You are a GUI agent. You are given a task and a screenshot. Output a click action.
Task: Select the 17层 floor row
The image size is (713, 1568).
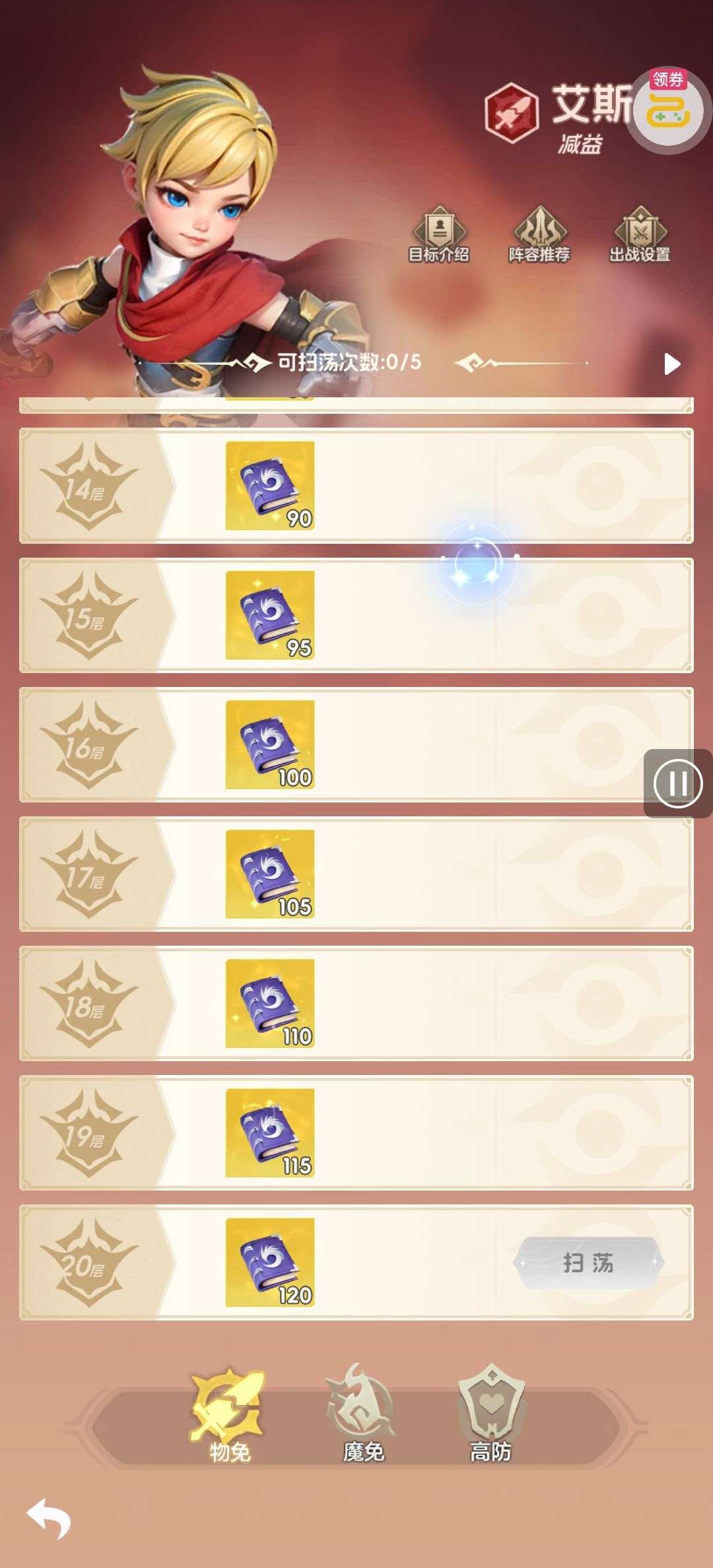(x=356, y=874)
